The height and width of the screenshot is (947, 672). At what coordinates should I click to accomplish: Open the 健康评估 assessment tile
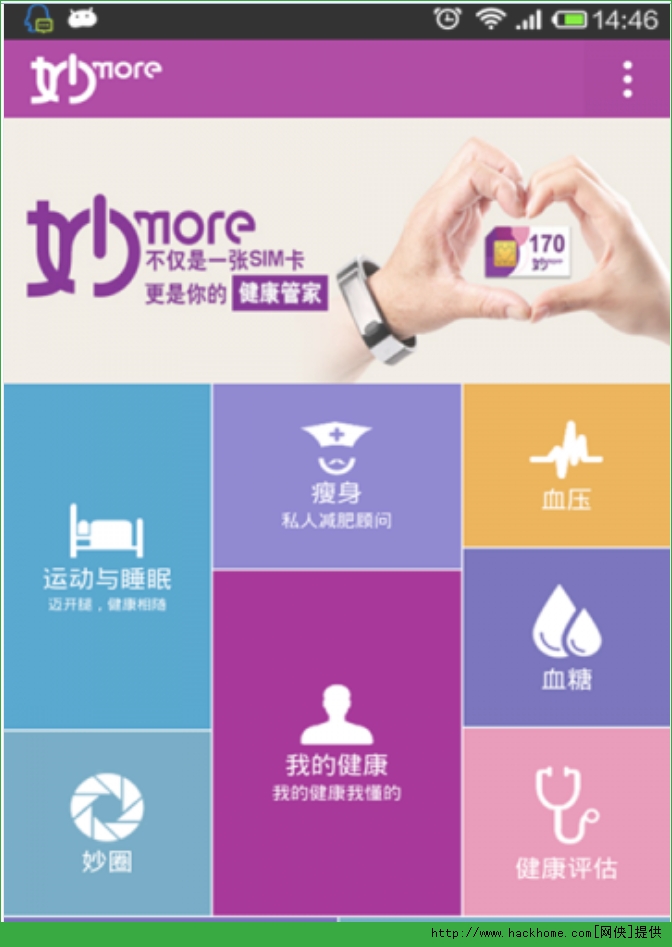pos(566,822)
